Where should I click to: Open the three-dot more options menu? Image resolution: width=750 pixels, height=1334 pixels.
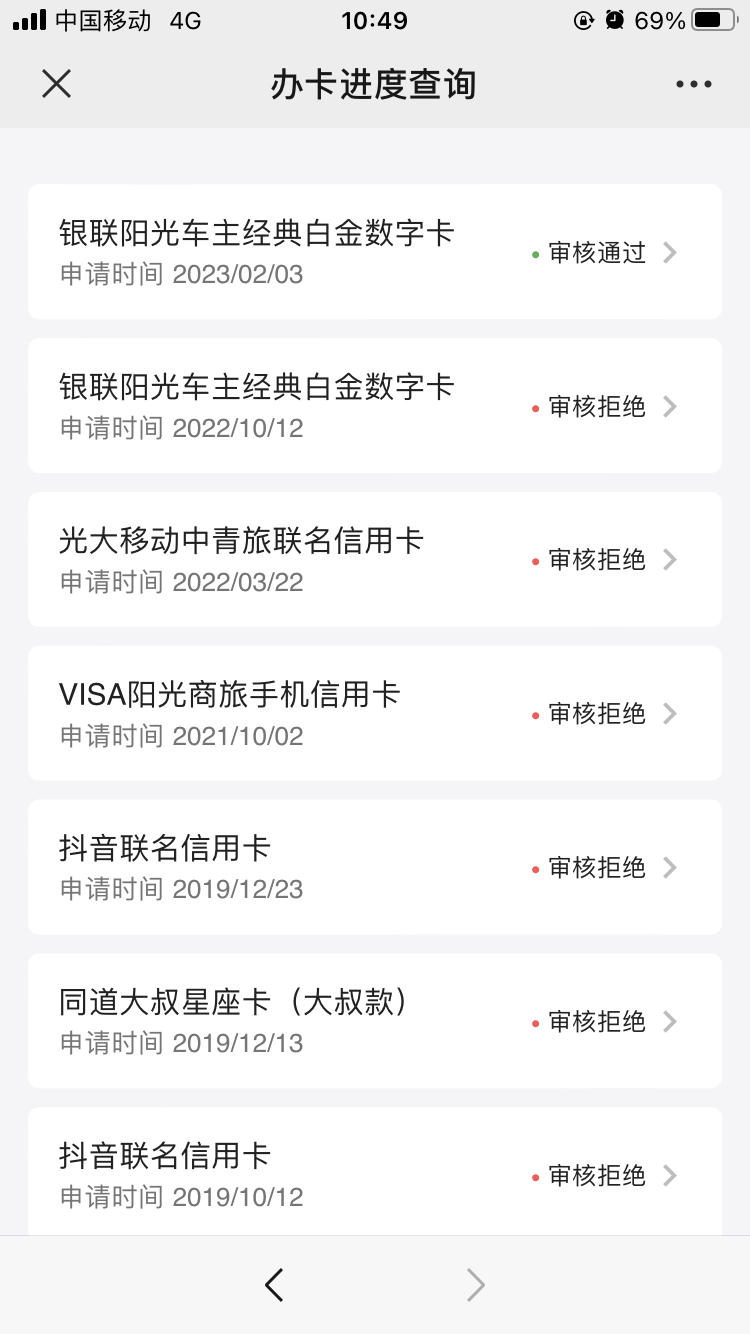point(693,84)
